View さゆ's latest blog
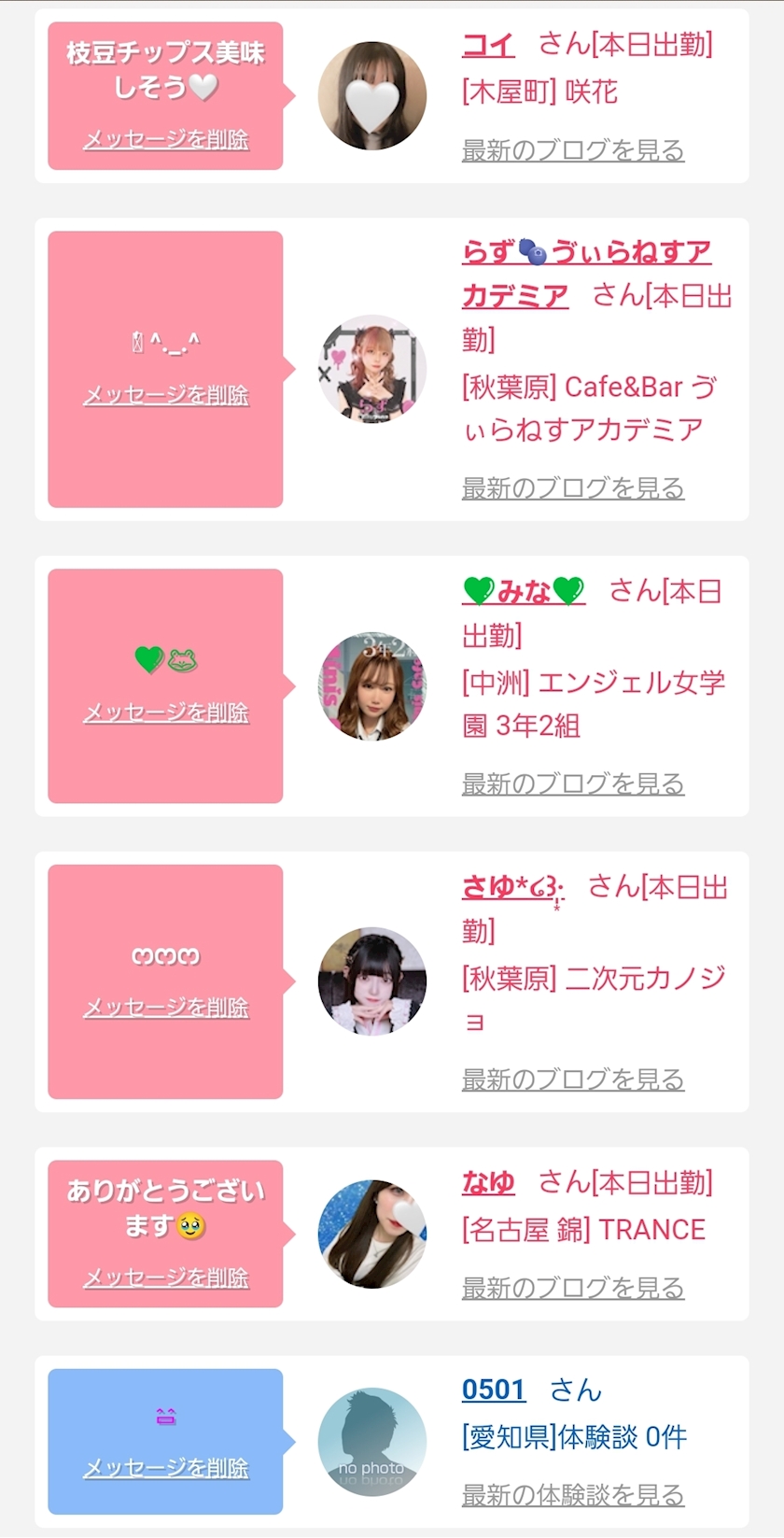Viewport: 784px width, 1538px height. 573,1079
